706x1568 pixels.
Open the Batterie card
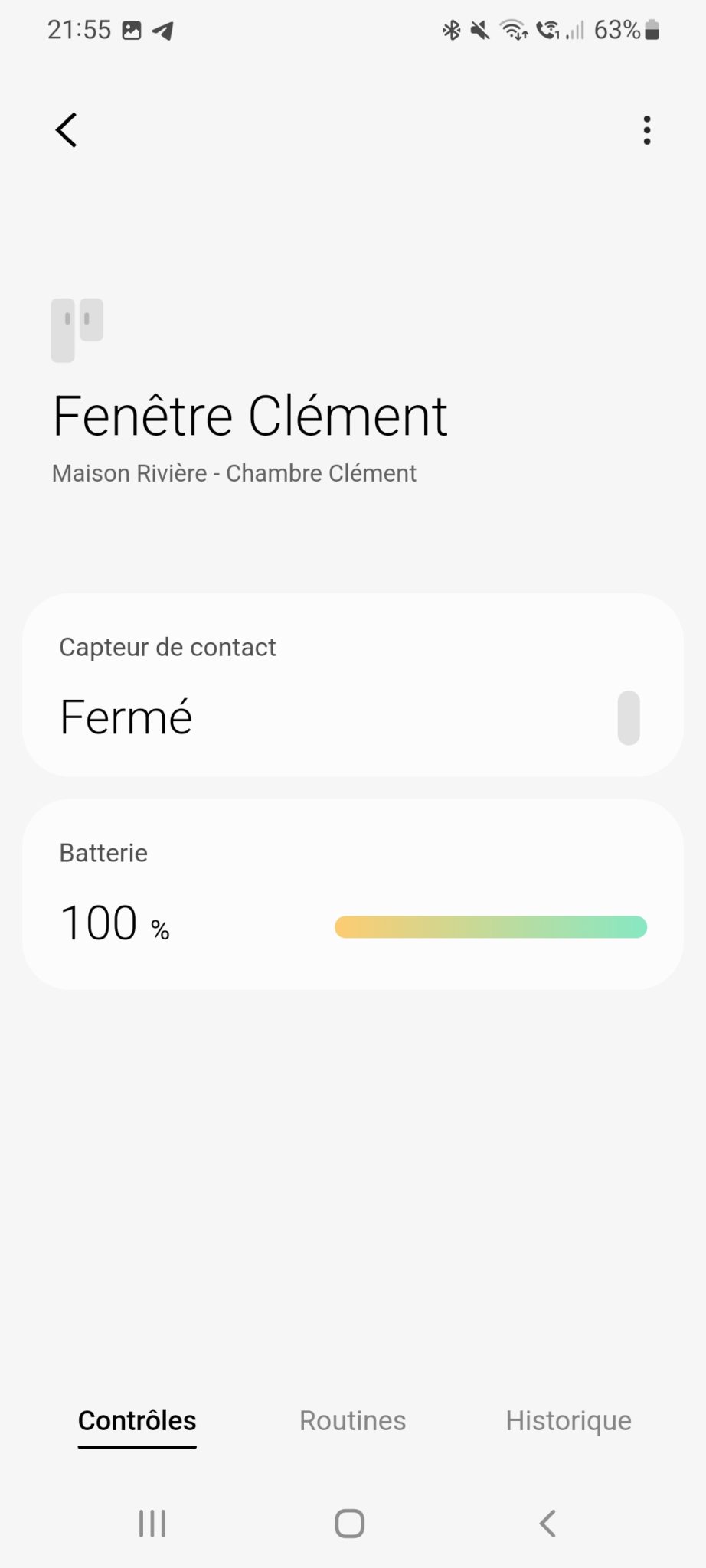(x=353, y=894)
